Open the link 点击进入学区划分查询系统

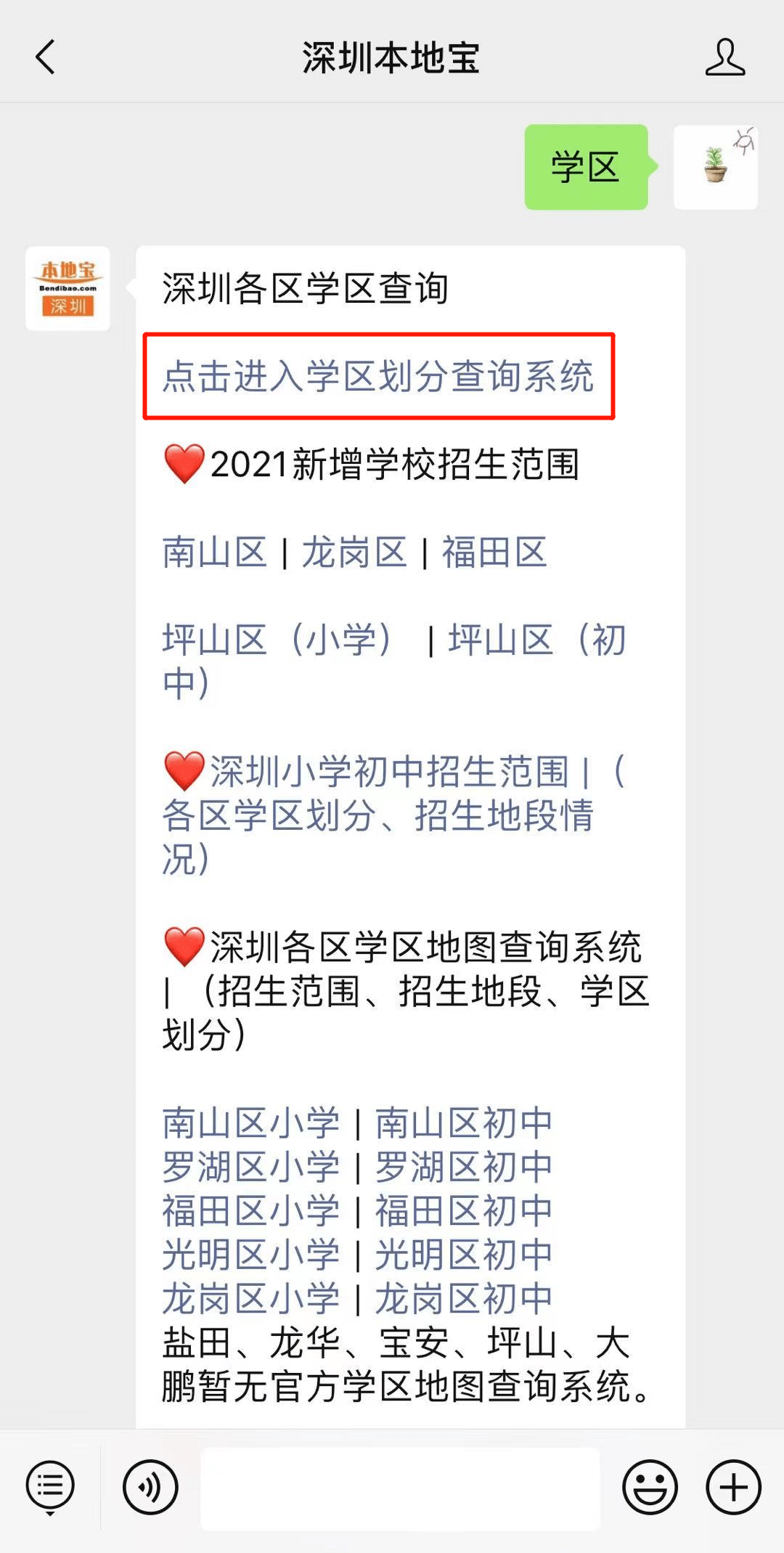click(378, 376)
